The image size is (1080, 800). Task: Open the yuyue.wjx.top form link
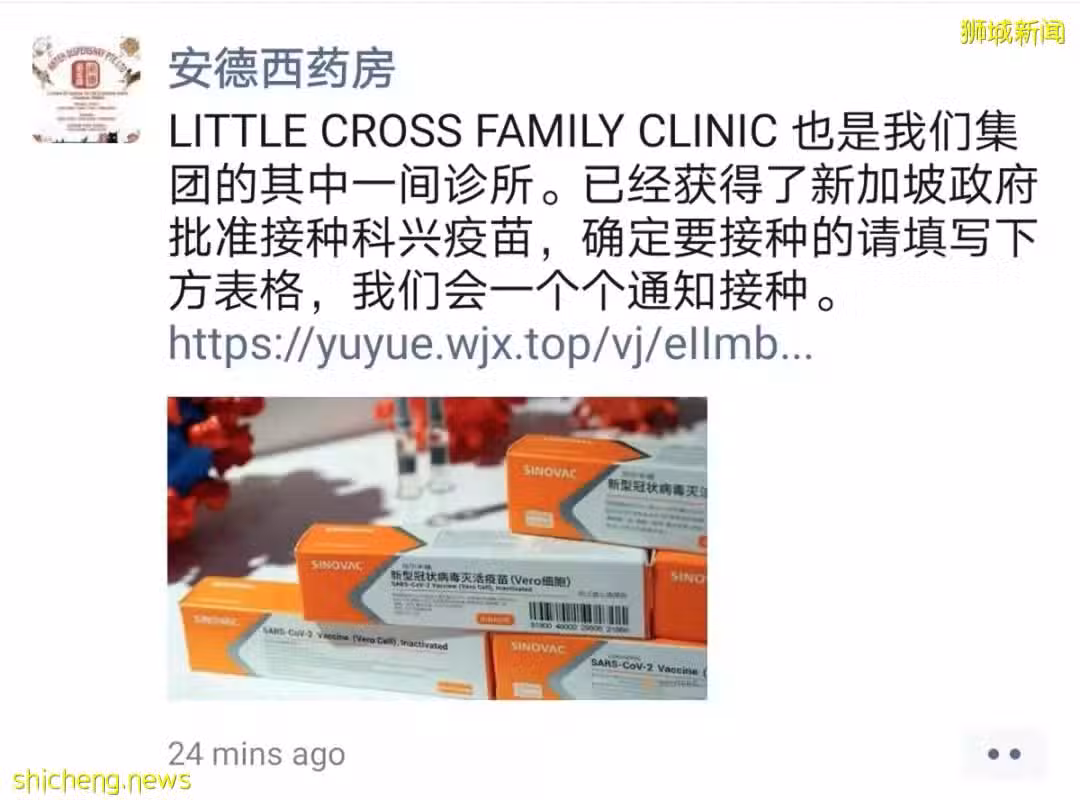490,343
